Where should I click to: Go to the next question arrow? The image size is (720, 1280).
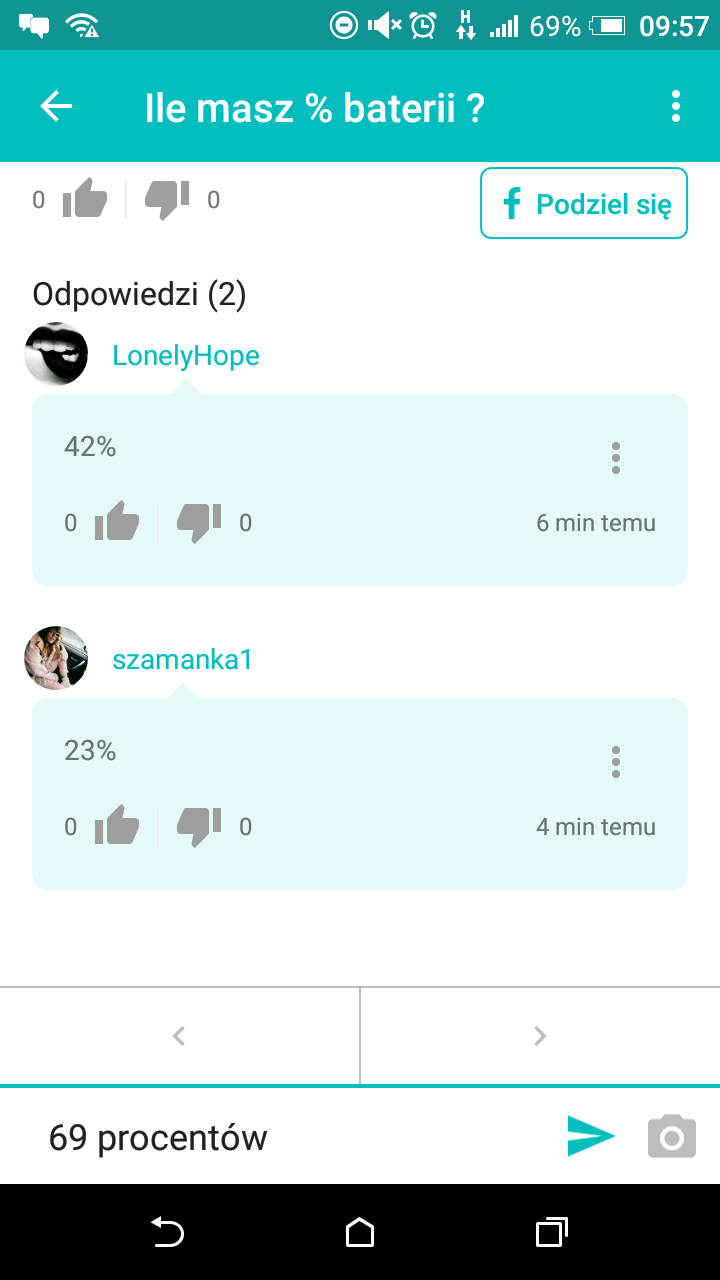coord(540,1036)
